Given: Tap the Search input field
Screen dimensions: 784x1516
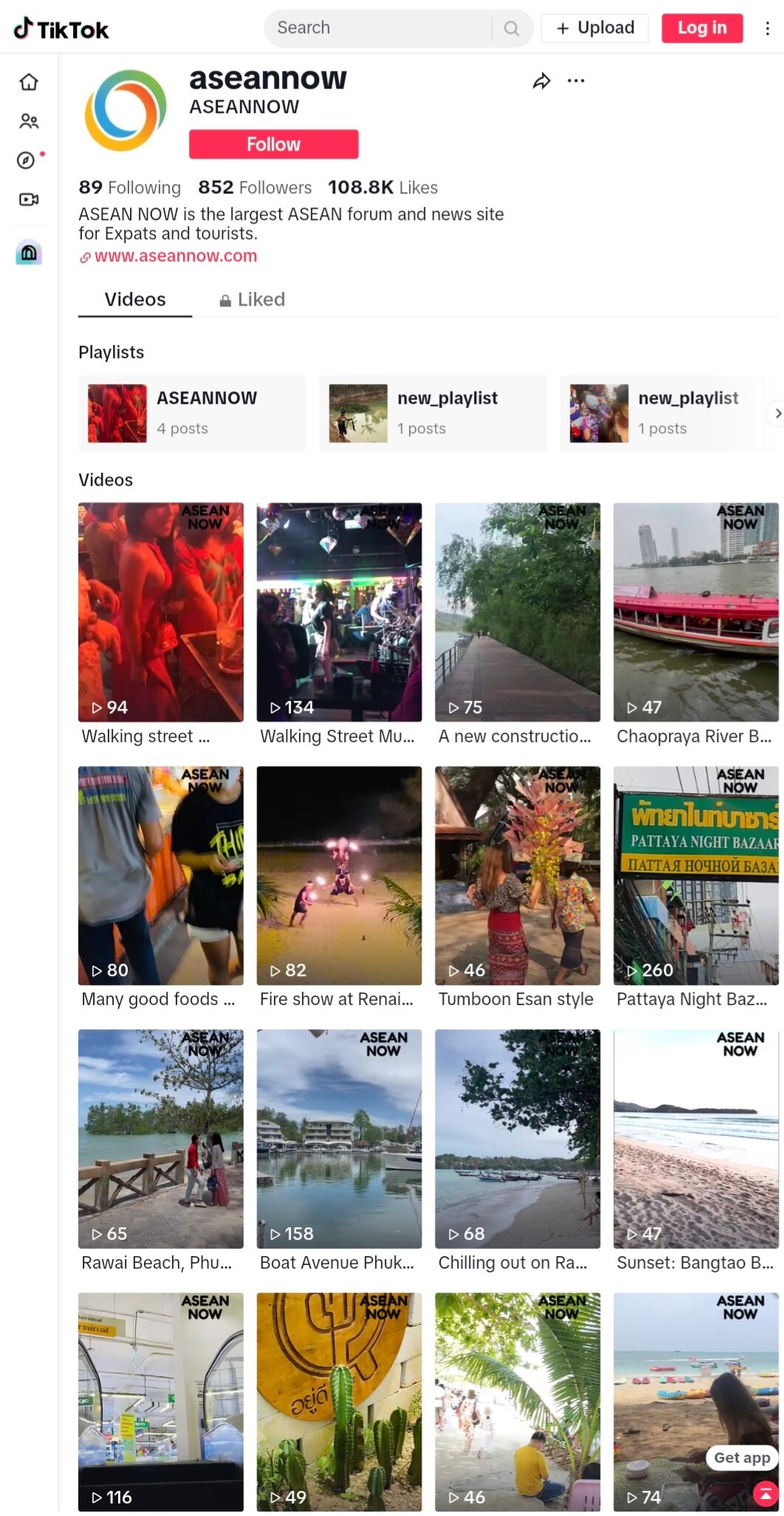Looking at the screenshot, I should coord(376,28).
